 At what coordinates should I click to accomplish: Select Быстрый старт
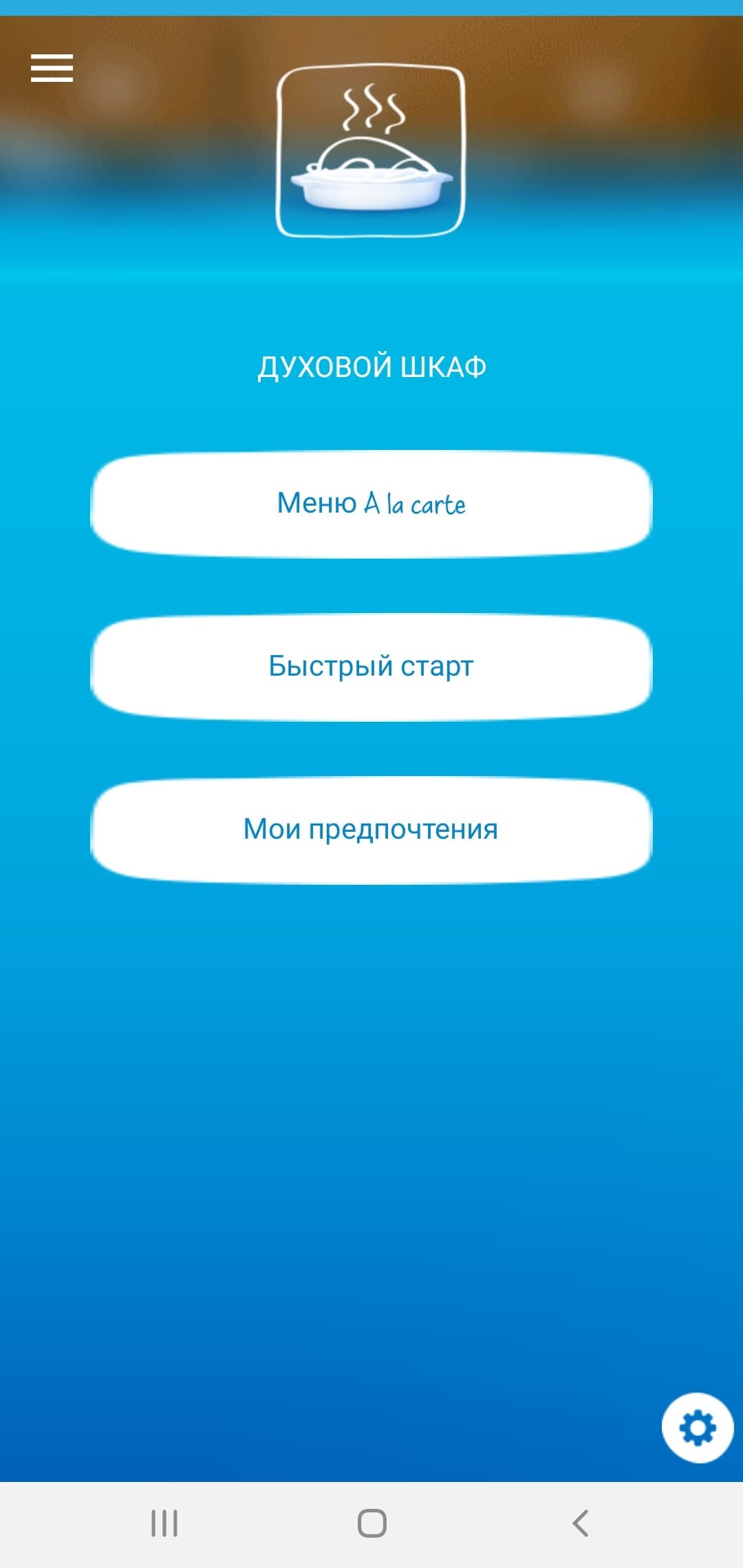371,667
